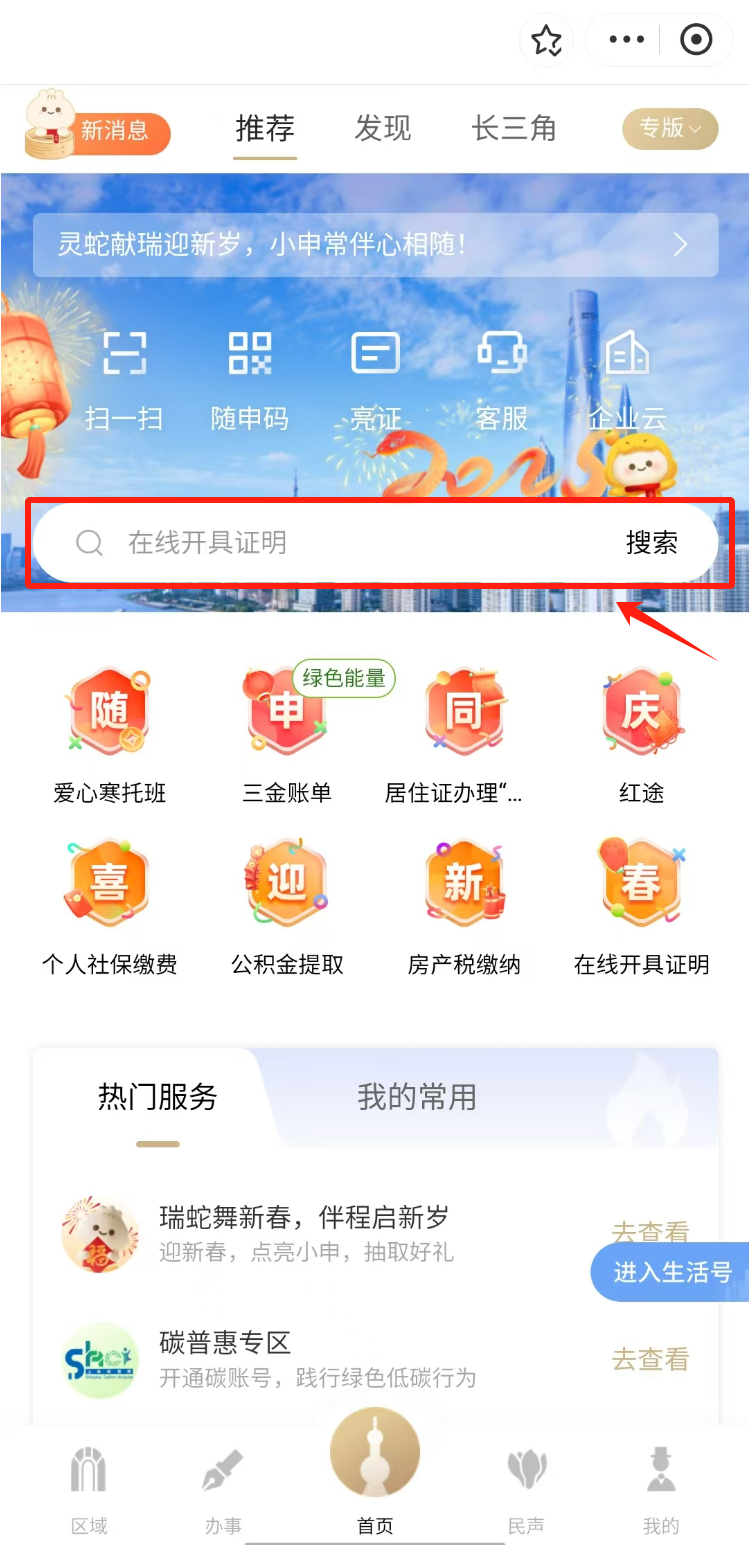Image resolution: width=751 pixels, height=1545 pixels.
Task: Go to the 办事 bottom tab
Action: click(x=223, y=1492)
